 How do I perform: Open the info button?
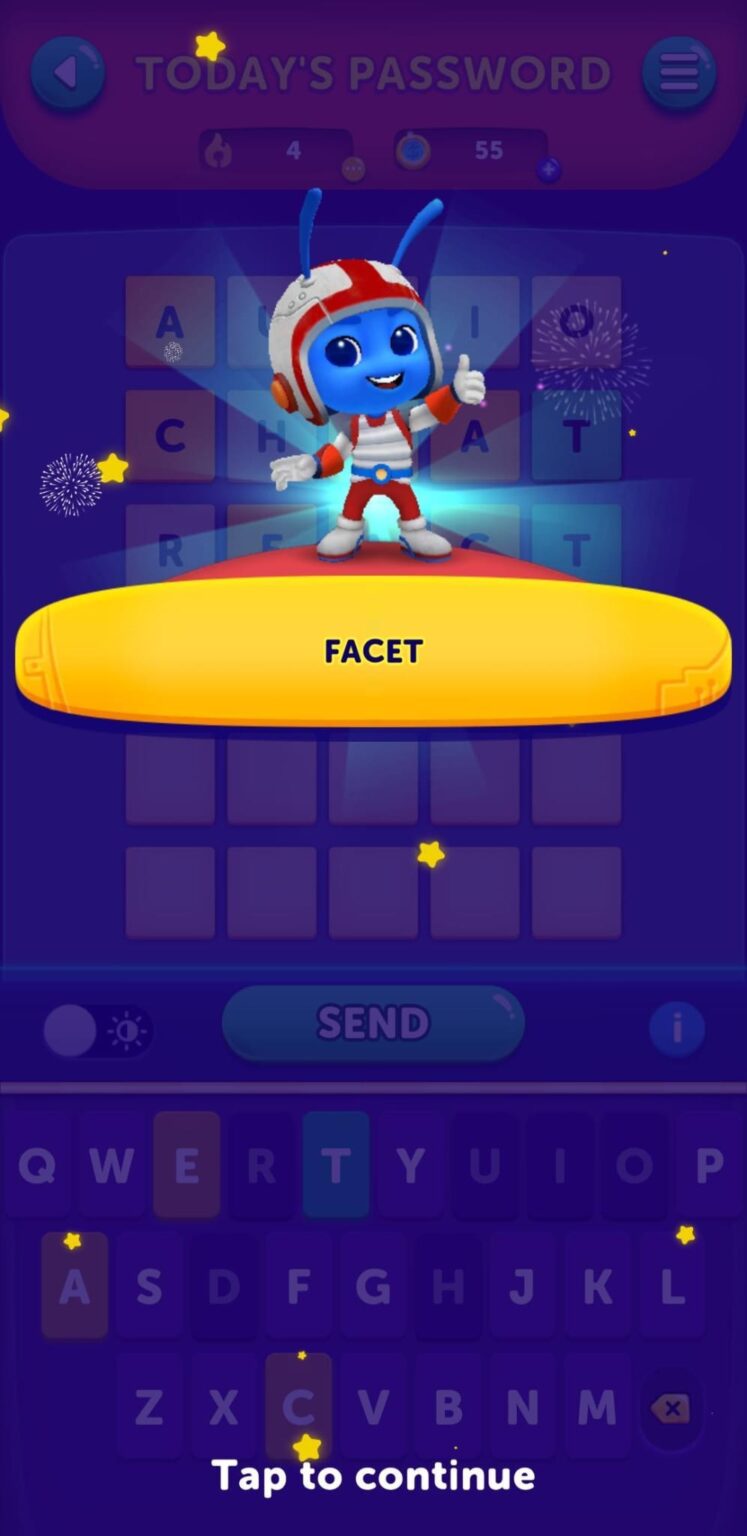(x=677, y=1029)
